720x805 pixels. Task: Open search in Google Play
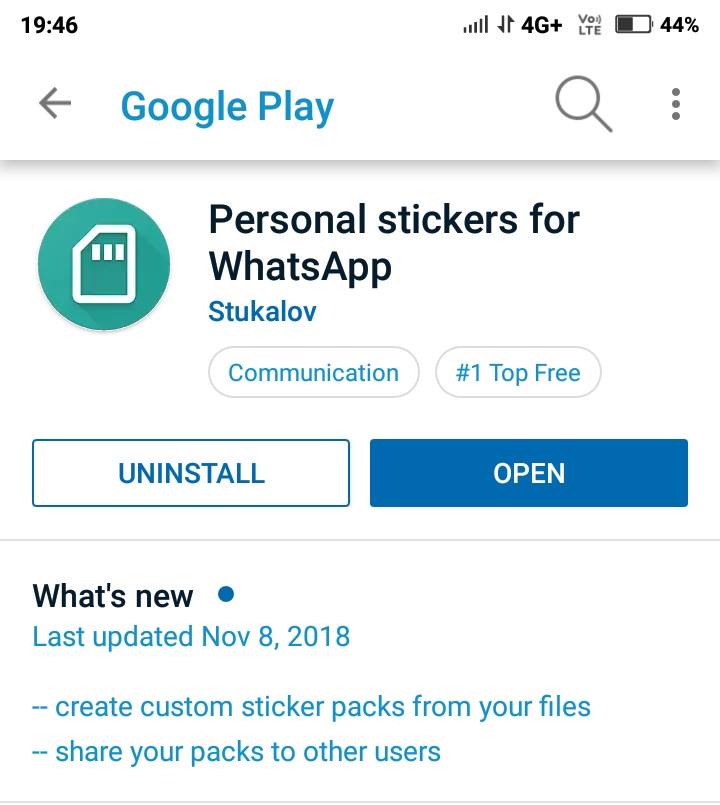pyautogui.click(x=584, y=104)
